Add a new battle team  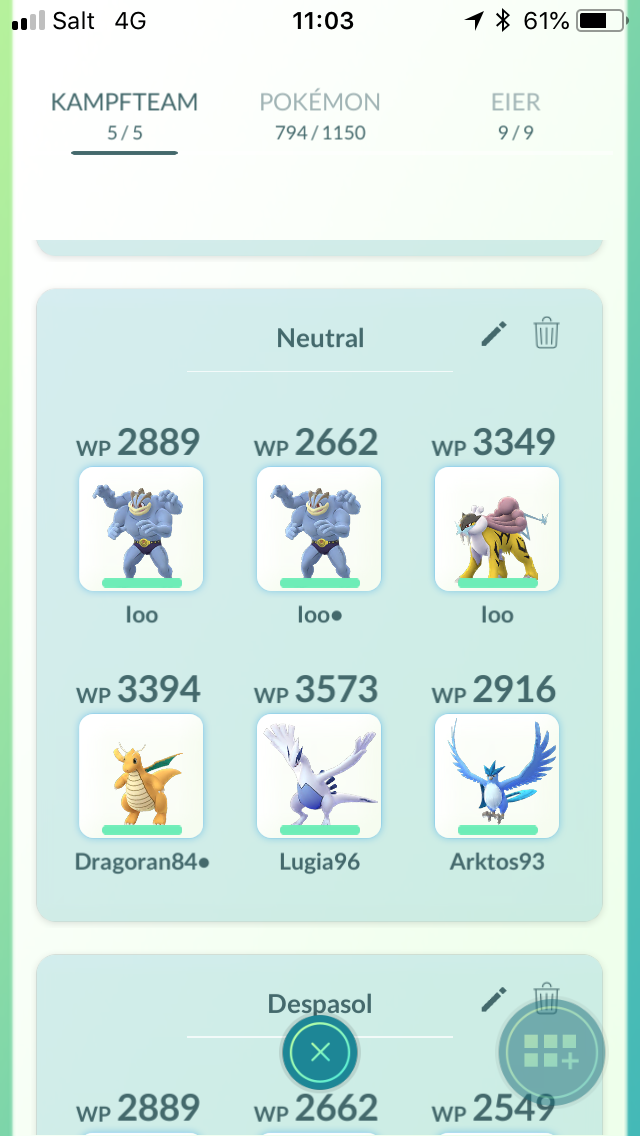point(551,1051)
